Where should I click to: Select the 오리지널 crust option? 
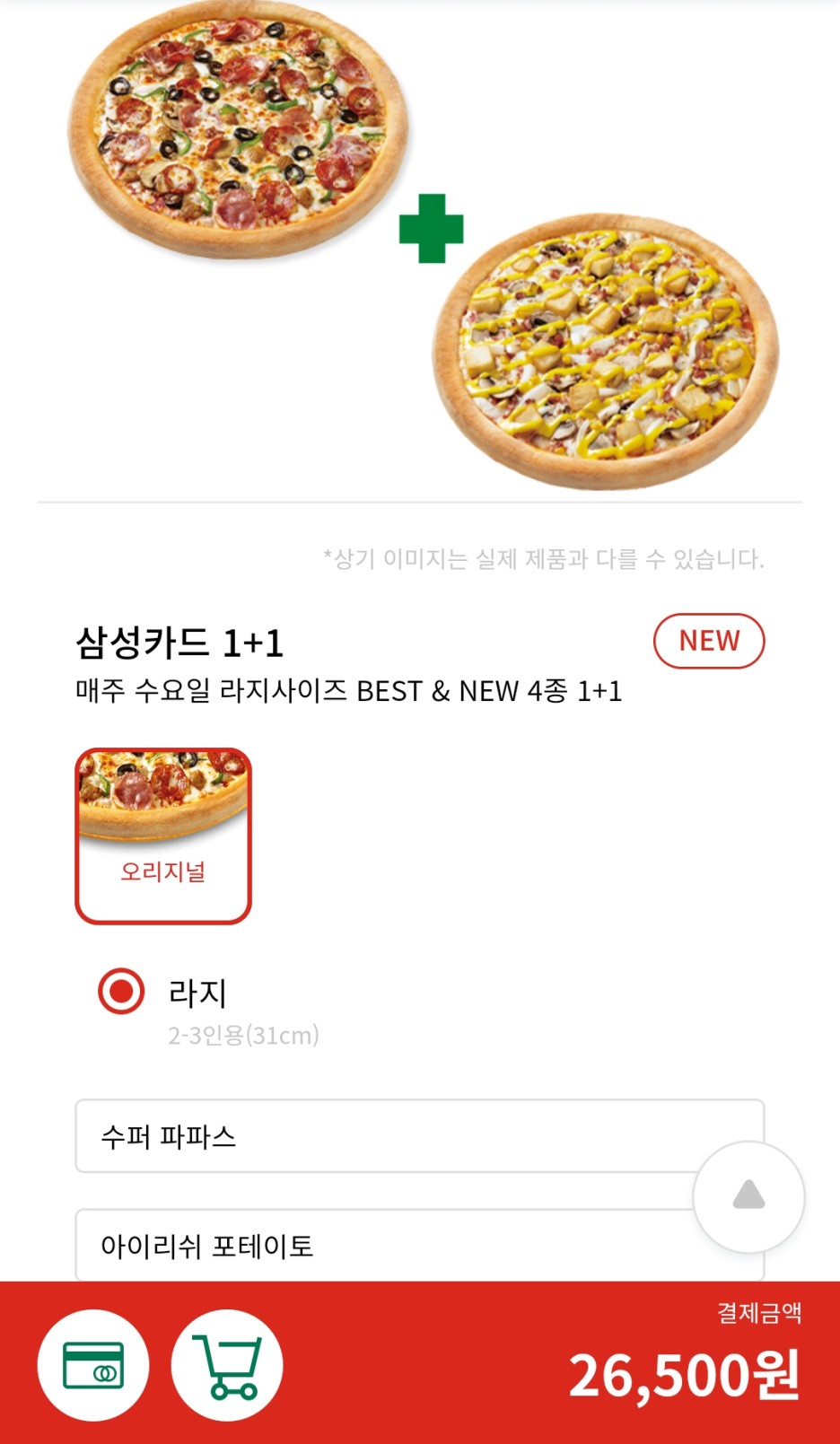click(163, 836)
